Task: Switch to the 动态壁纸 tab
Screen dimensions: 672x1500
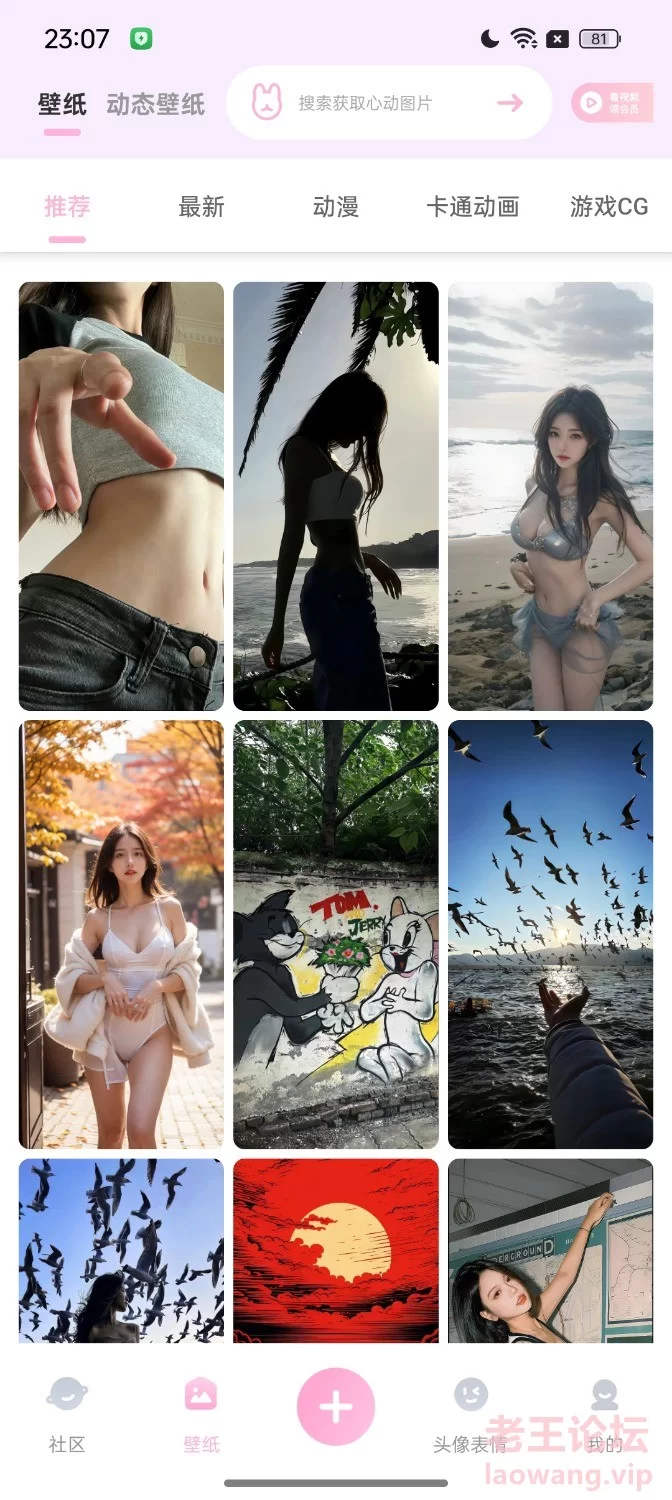Action: point(155,104)
